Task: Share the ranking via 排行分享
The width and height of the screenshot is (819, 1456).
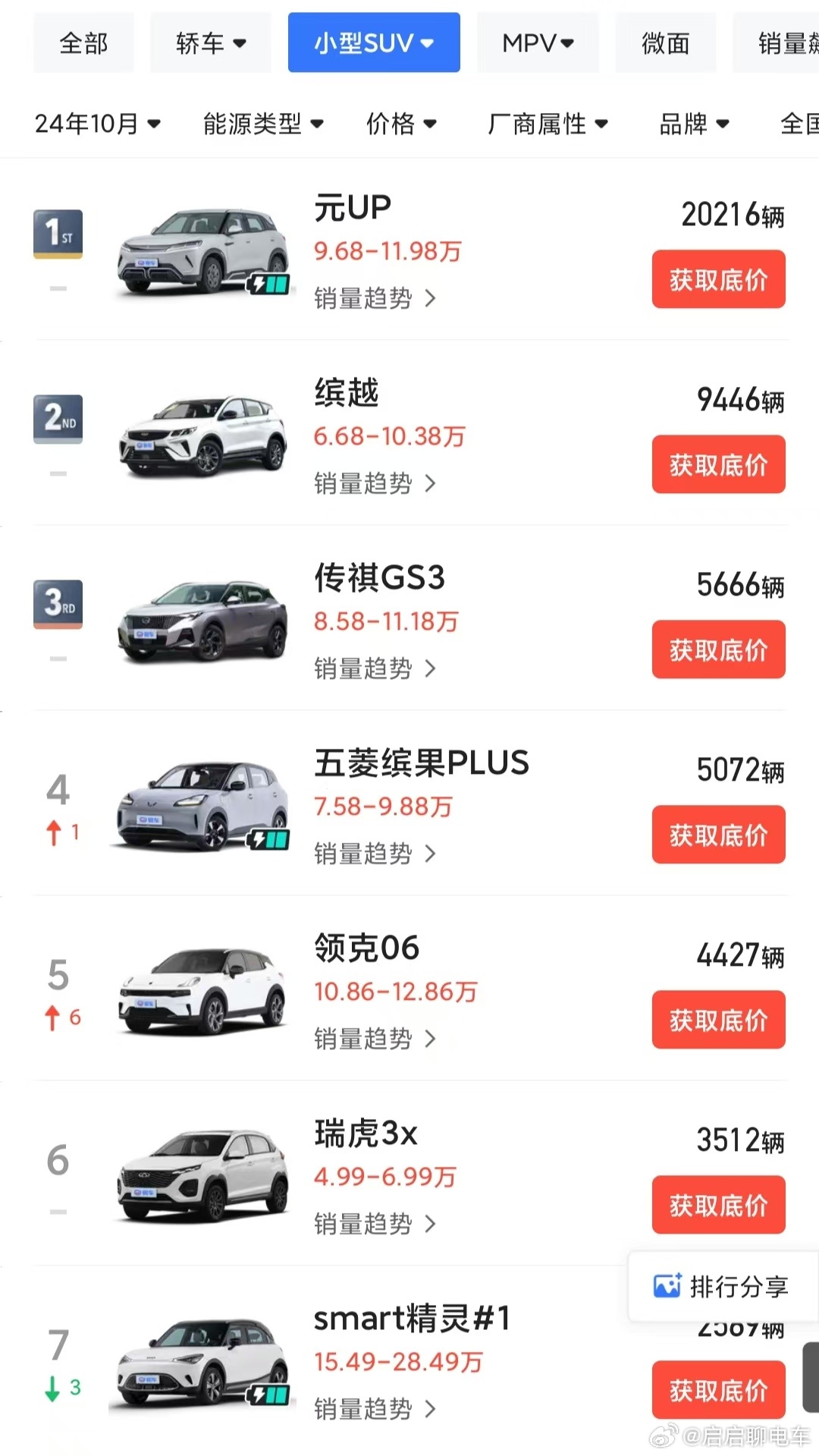Action: coord(722,1286)
